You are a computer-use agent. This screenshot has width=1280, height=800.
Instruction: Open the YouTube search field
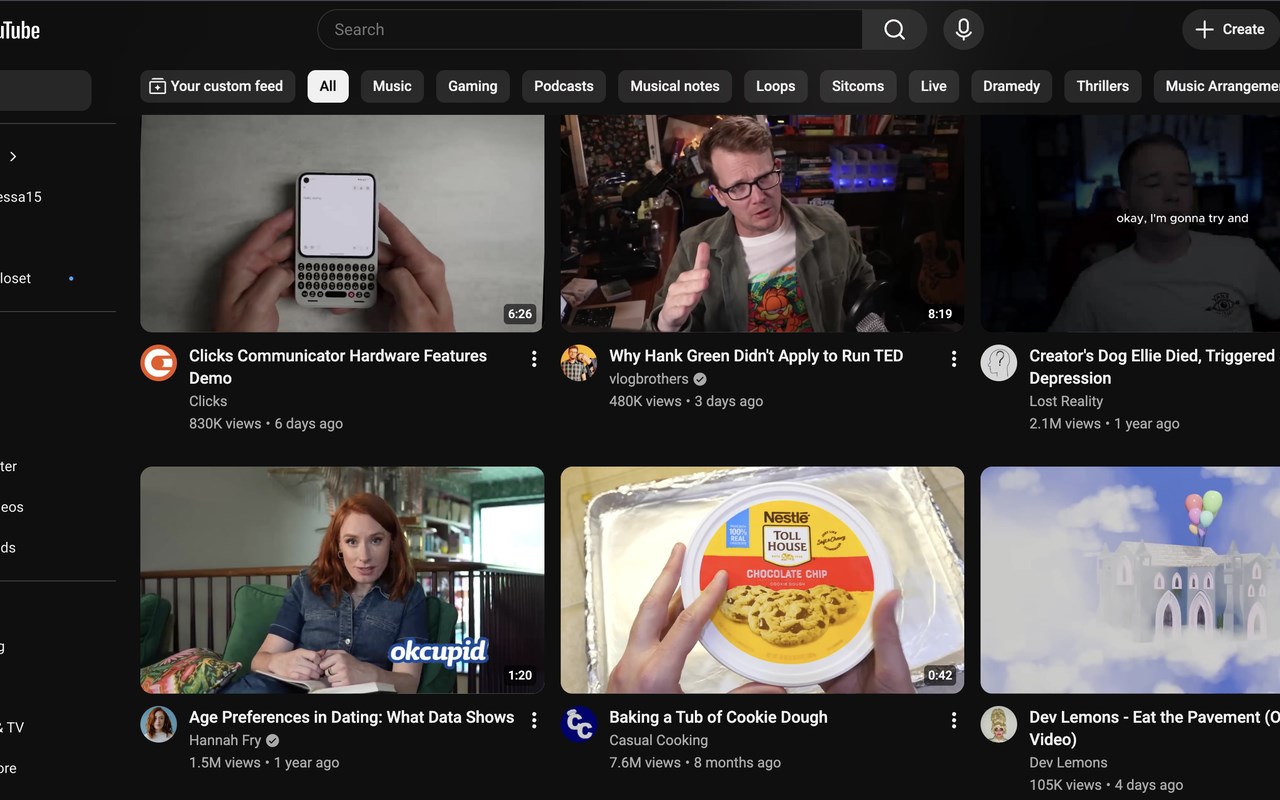[590, 30]
